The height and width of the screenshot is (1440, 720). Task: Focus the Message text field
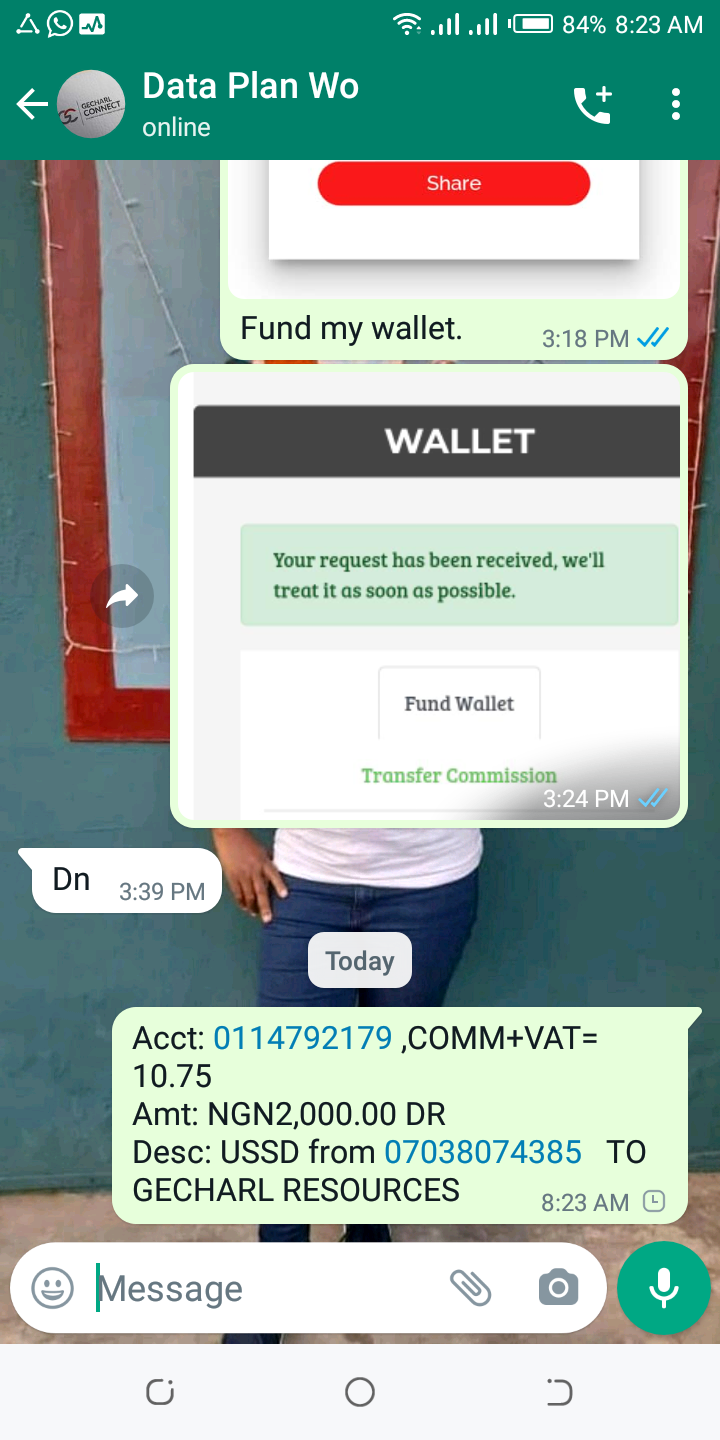(265, 1288)
